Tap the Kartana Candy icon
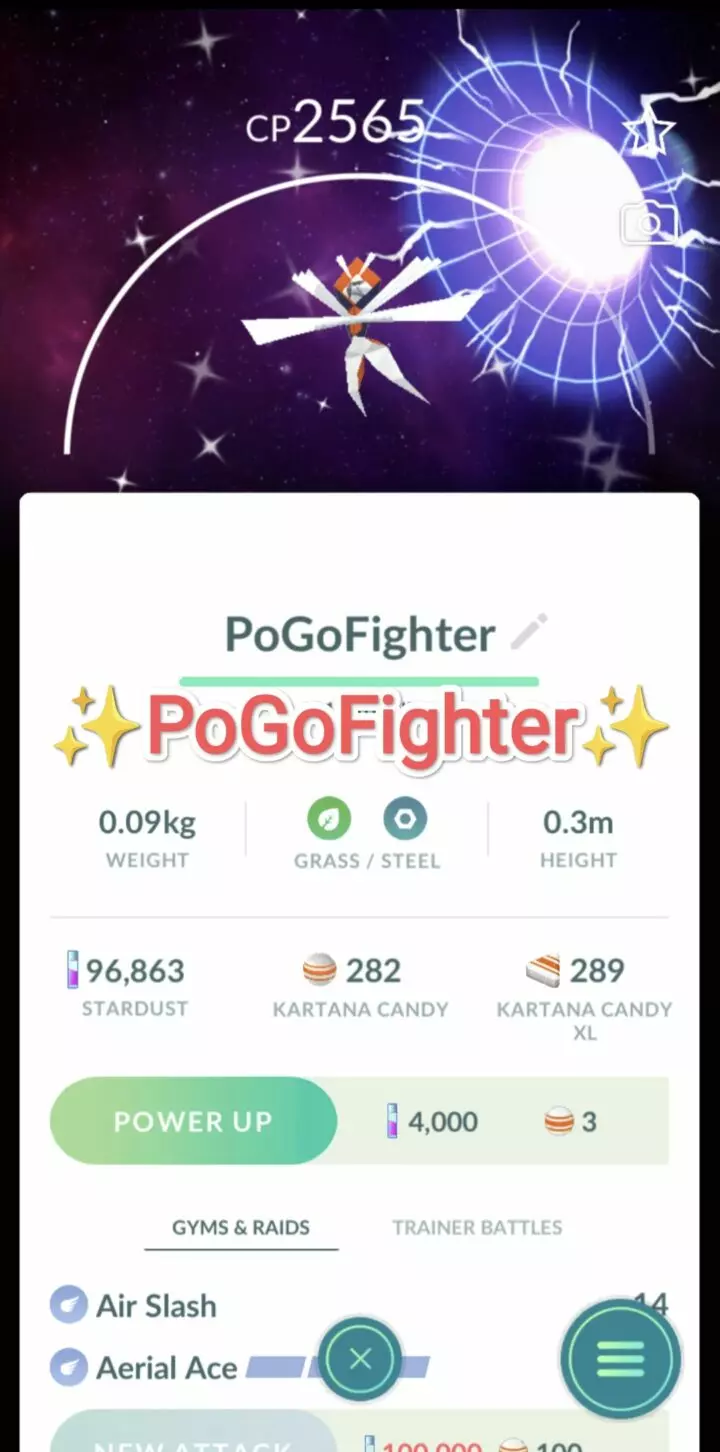 coord(315,968)
